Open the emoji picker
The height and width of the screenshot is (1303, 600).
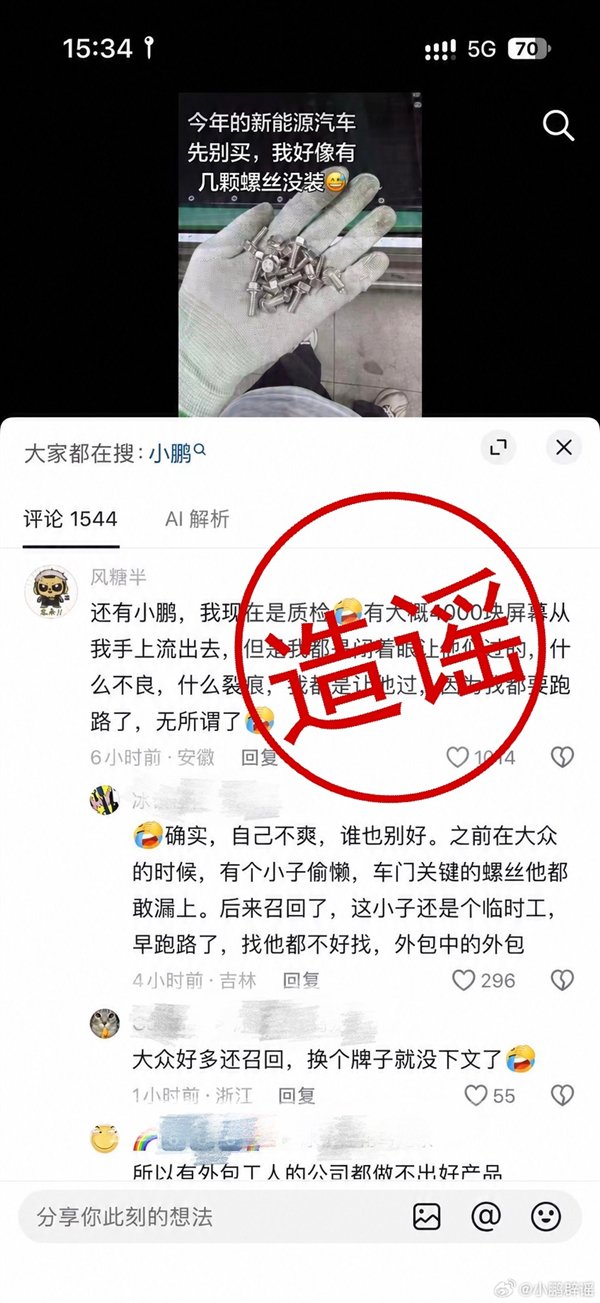545,1217
